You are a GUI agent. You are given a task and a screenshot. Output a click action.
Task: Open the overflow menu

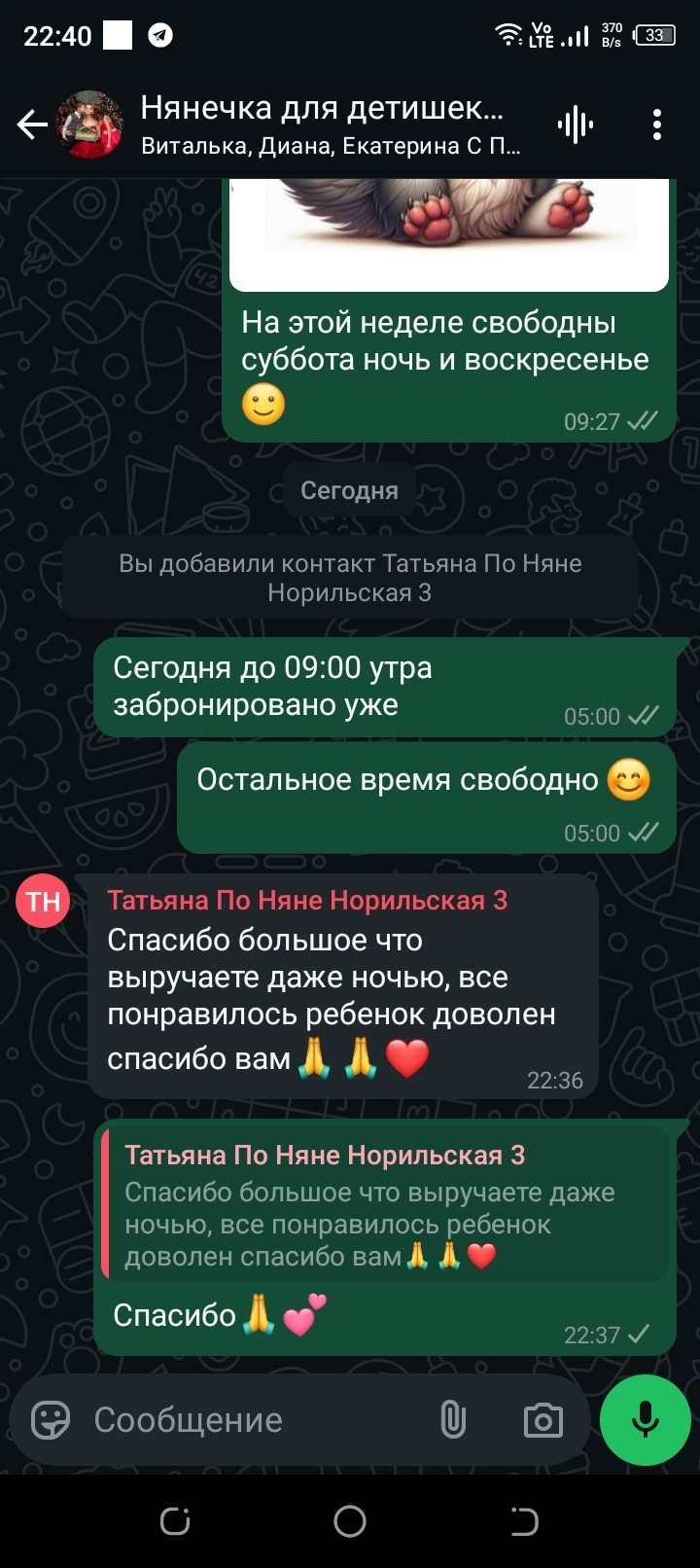coord(657,125)
